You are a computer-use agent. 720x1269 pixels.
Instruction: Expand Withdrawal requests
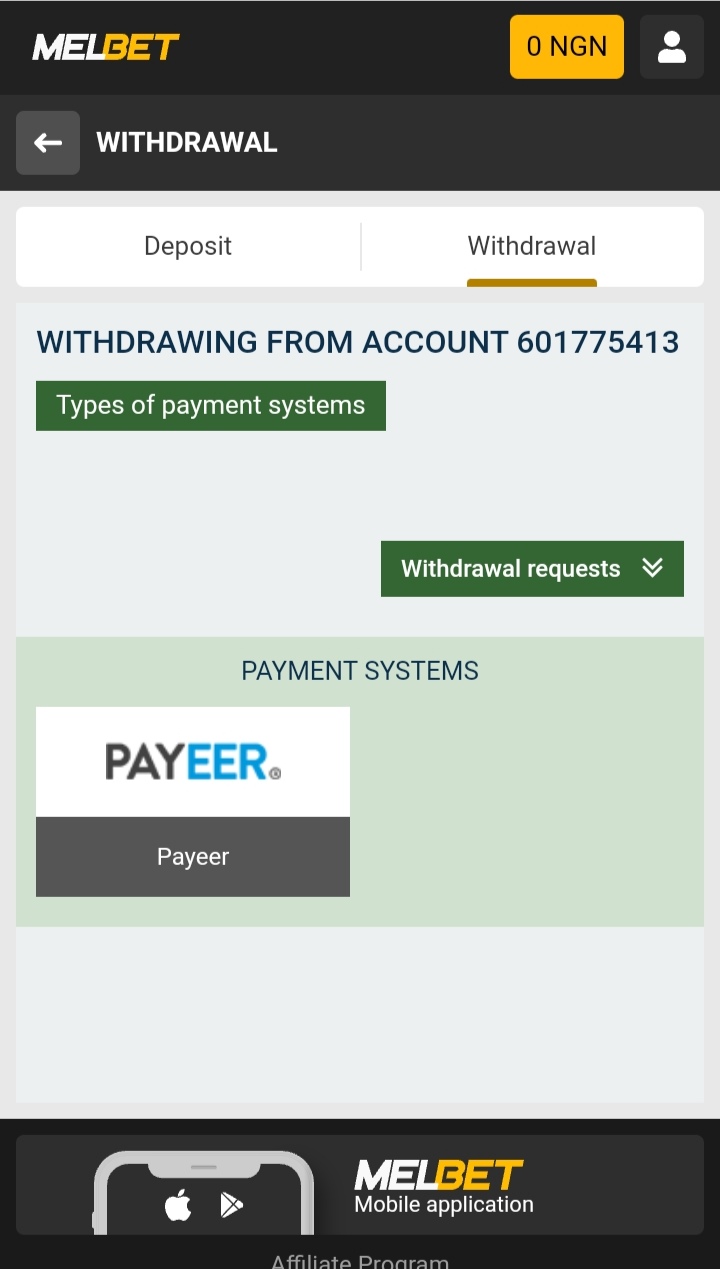point(532,569)
